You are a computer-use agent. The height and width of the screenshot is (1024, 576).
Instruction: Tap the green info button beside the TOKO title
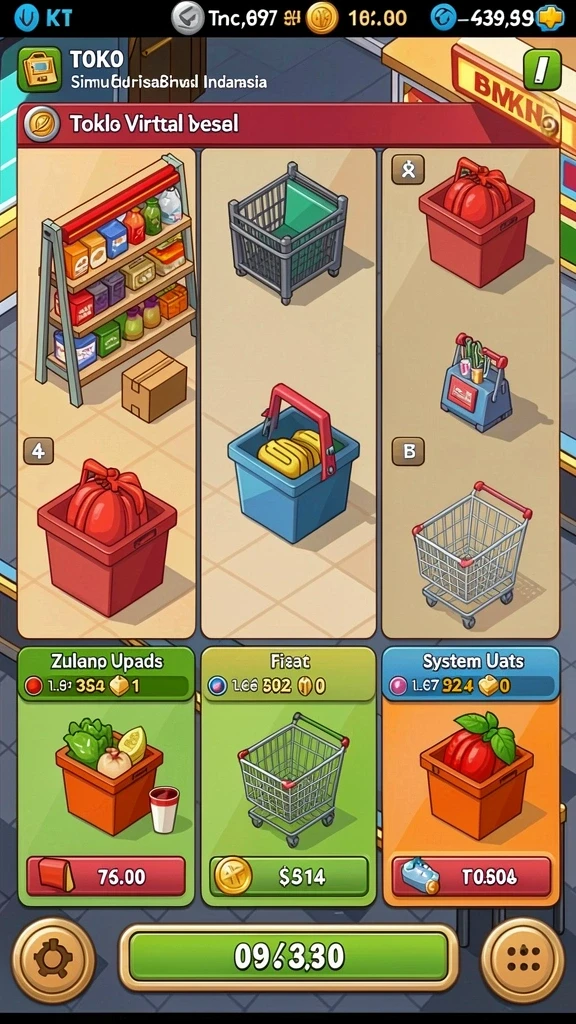click(x=543, y=69)
